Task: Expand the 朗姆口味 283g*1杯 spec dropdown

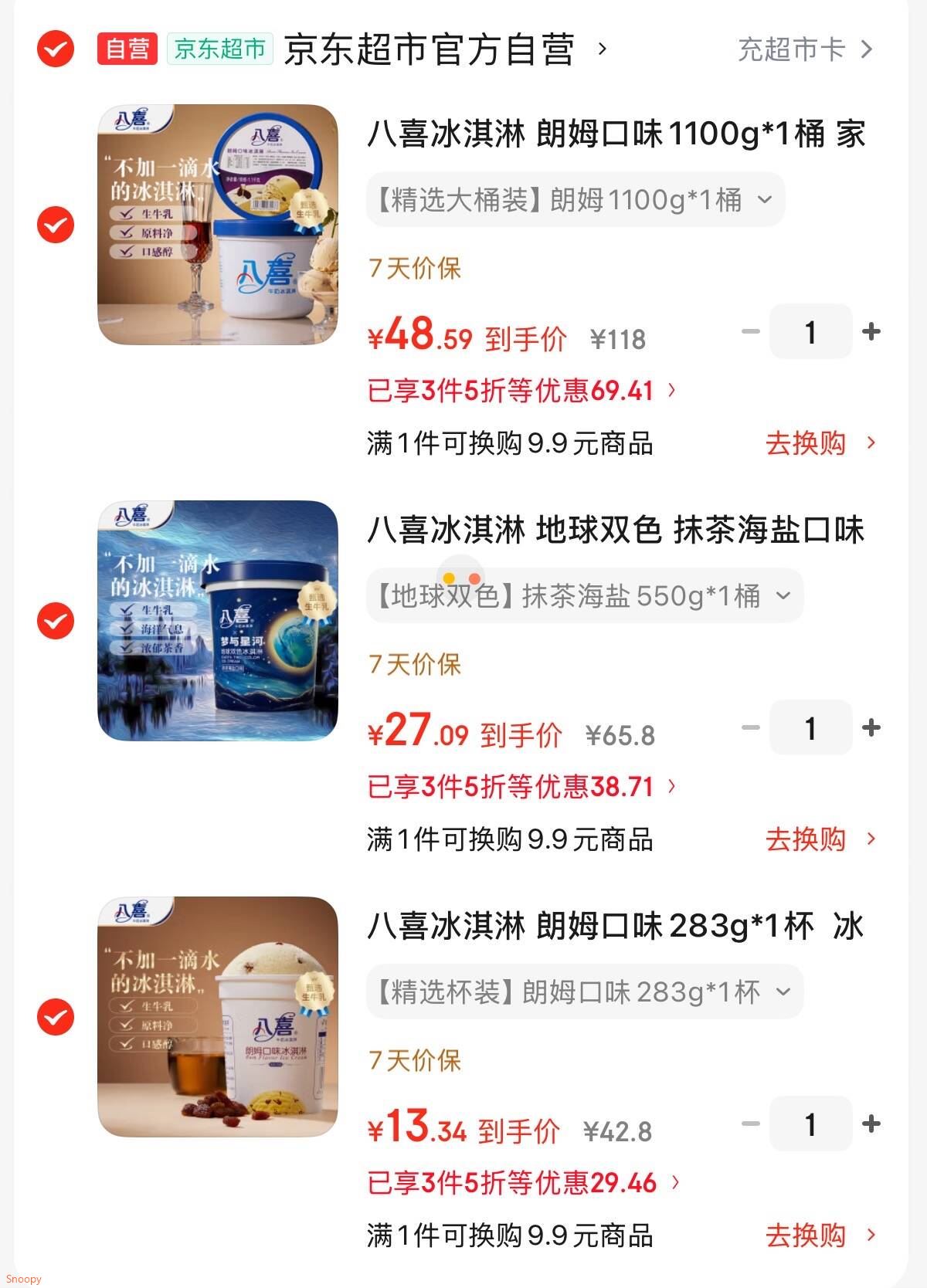Action: (x=584, y=992)
